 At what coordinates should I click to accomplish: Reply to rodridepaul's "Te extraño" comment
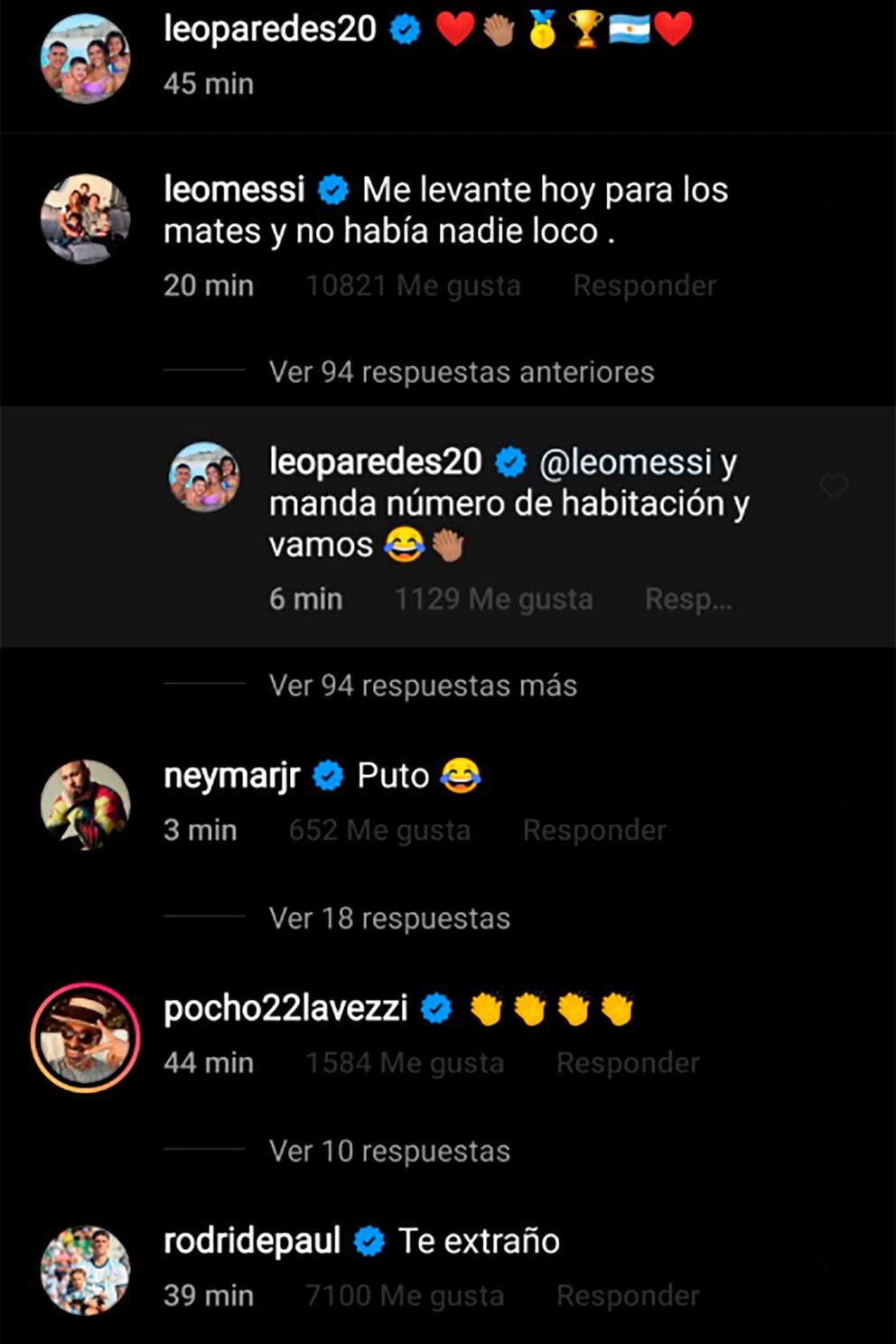coord(628,1295)
